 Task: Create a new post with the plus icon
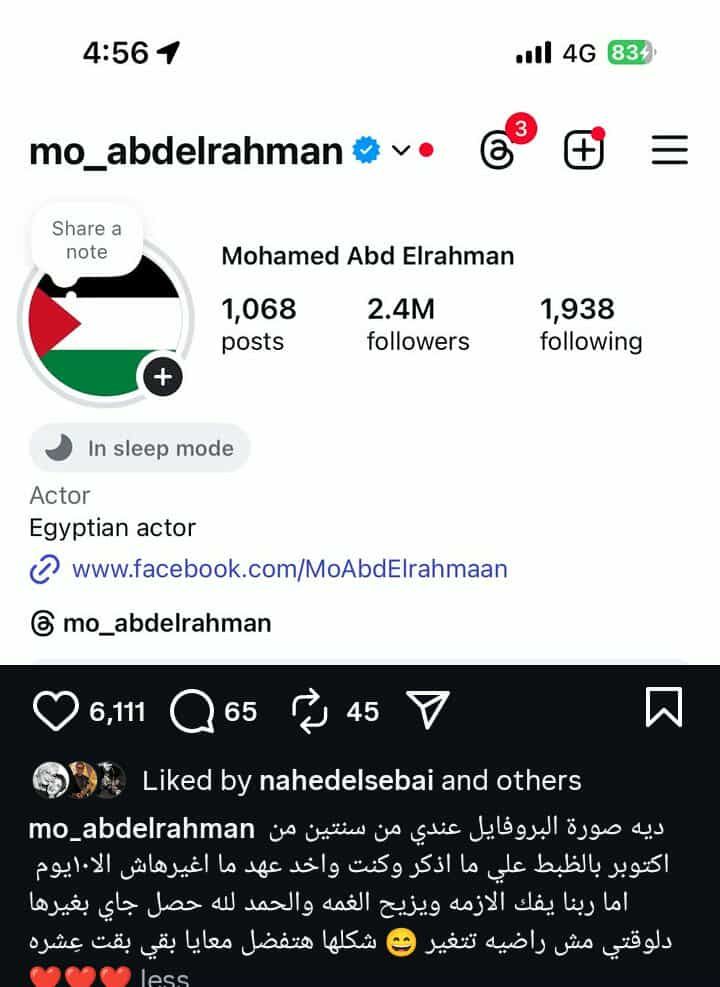point(583,149)
